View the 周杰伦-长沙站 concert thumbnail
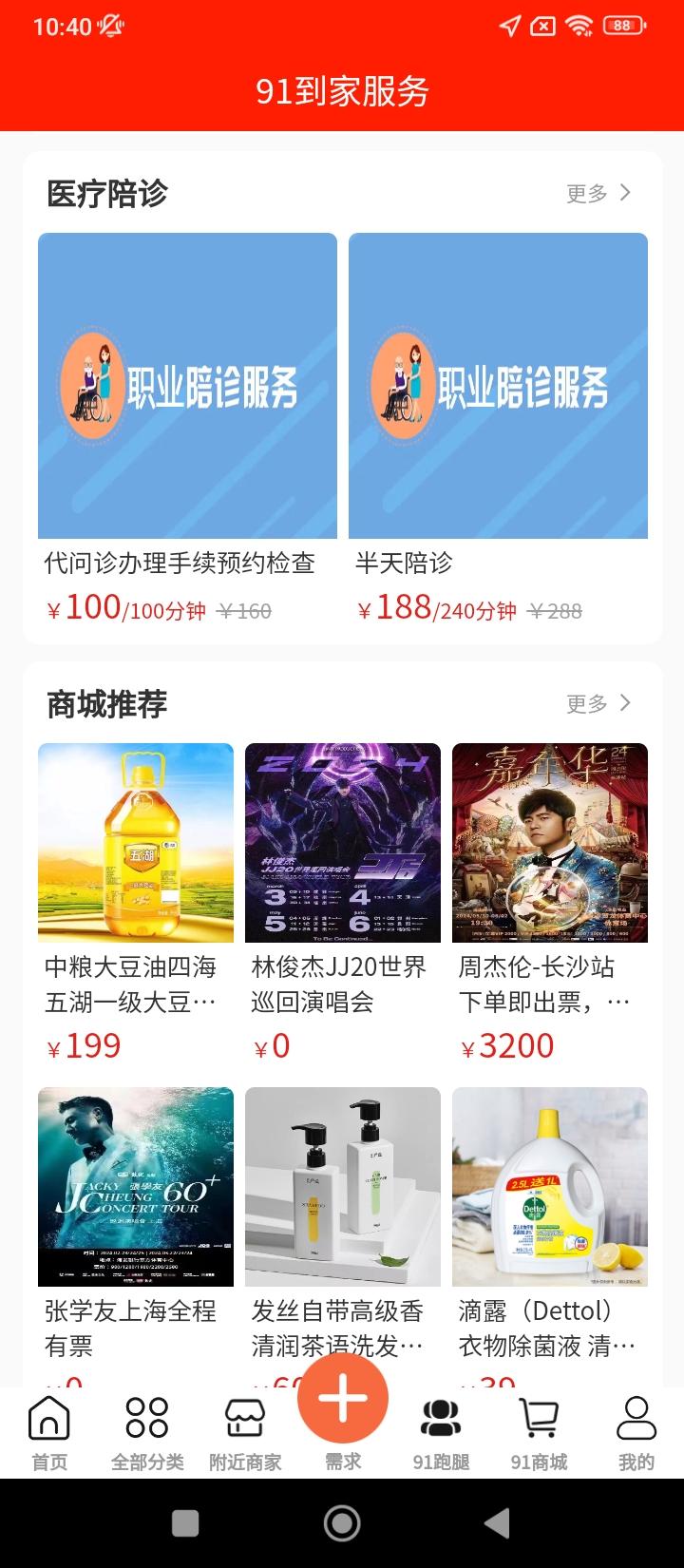Screen dimensions: 684x1568 (550, 841)
